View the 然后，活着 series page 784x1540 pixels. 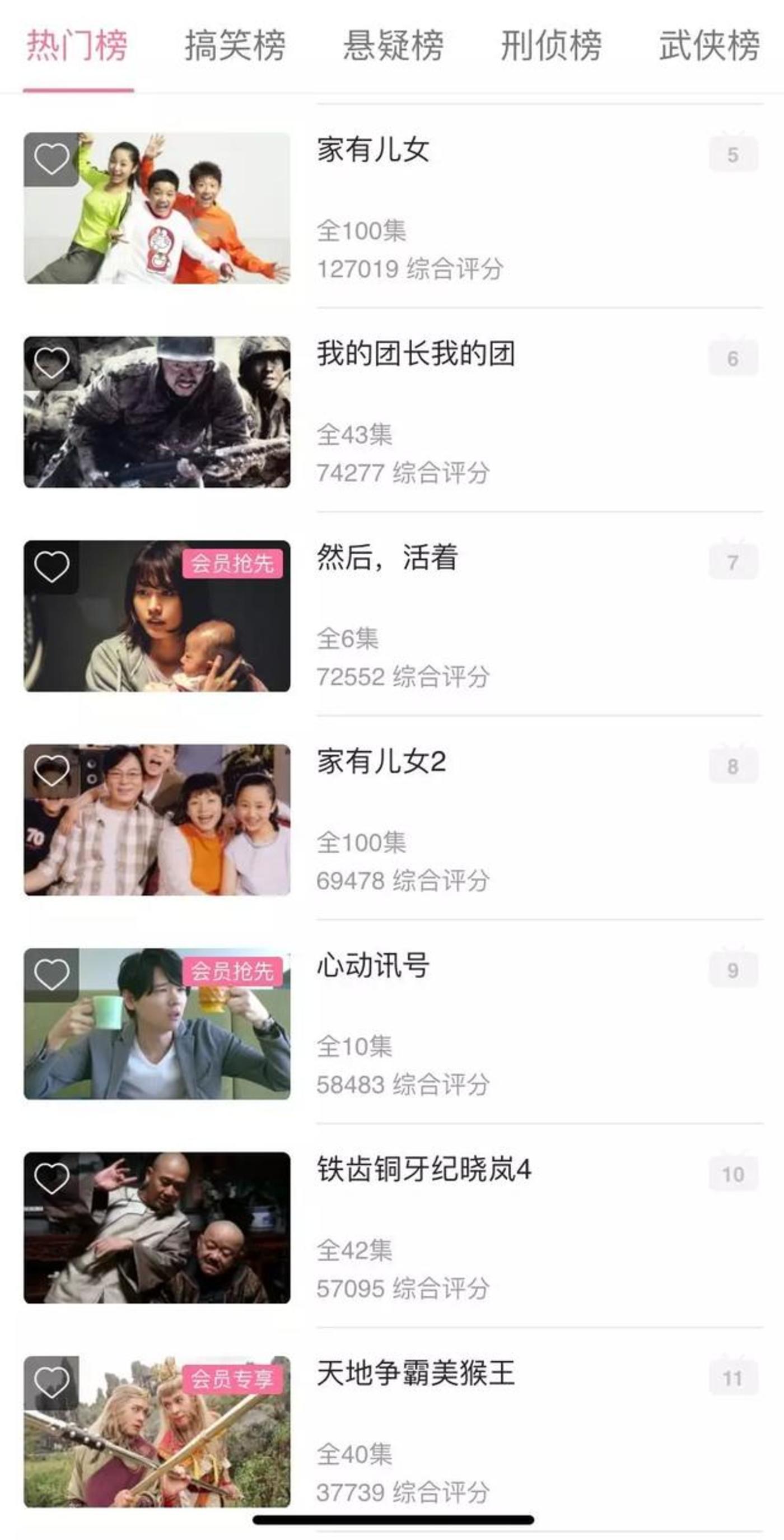point(387,557)
